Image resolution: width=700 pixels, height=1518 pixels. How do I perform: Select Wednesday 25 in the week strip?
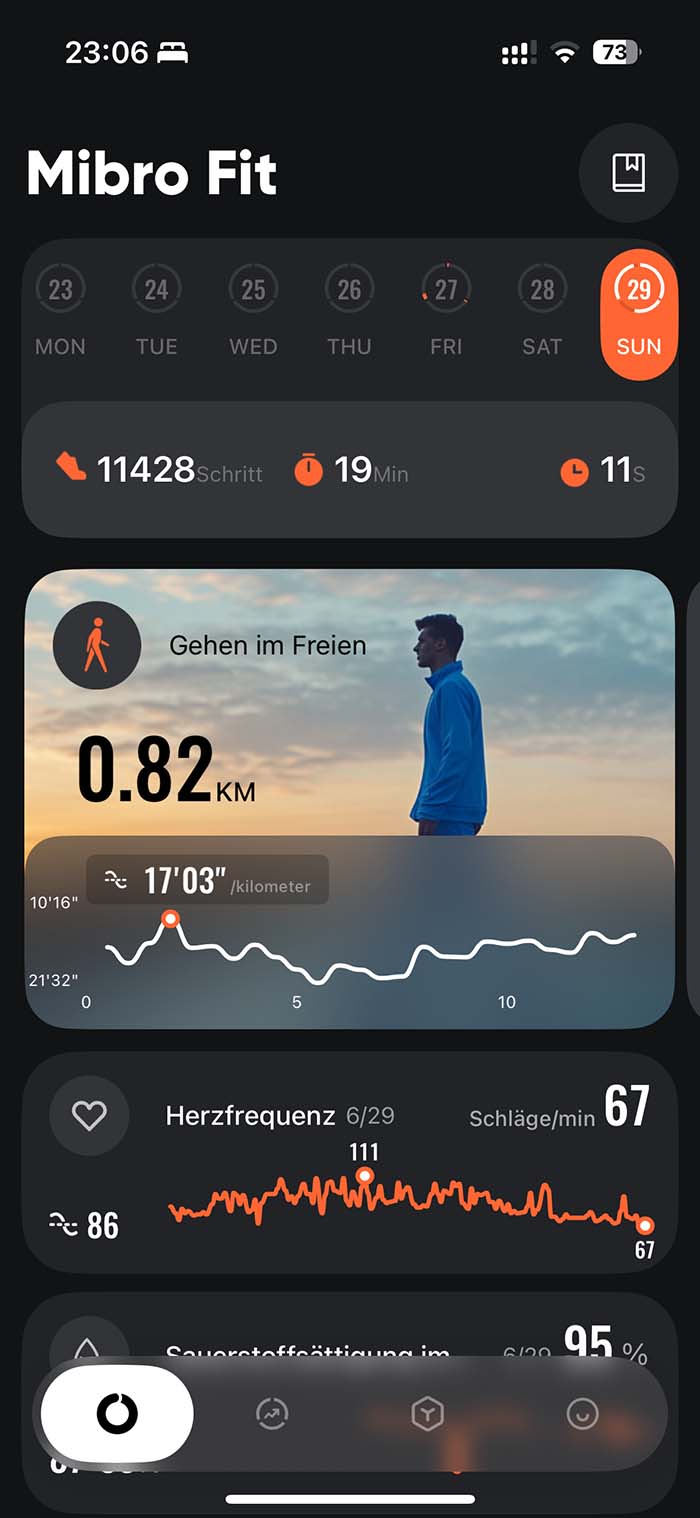[x=253, y=312]
